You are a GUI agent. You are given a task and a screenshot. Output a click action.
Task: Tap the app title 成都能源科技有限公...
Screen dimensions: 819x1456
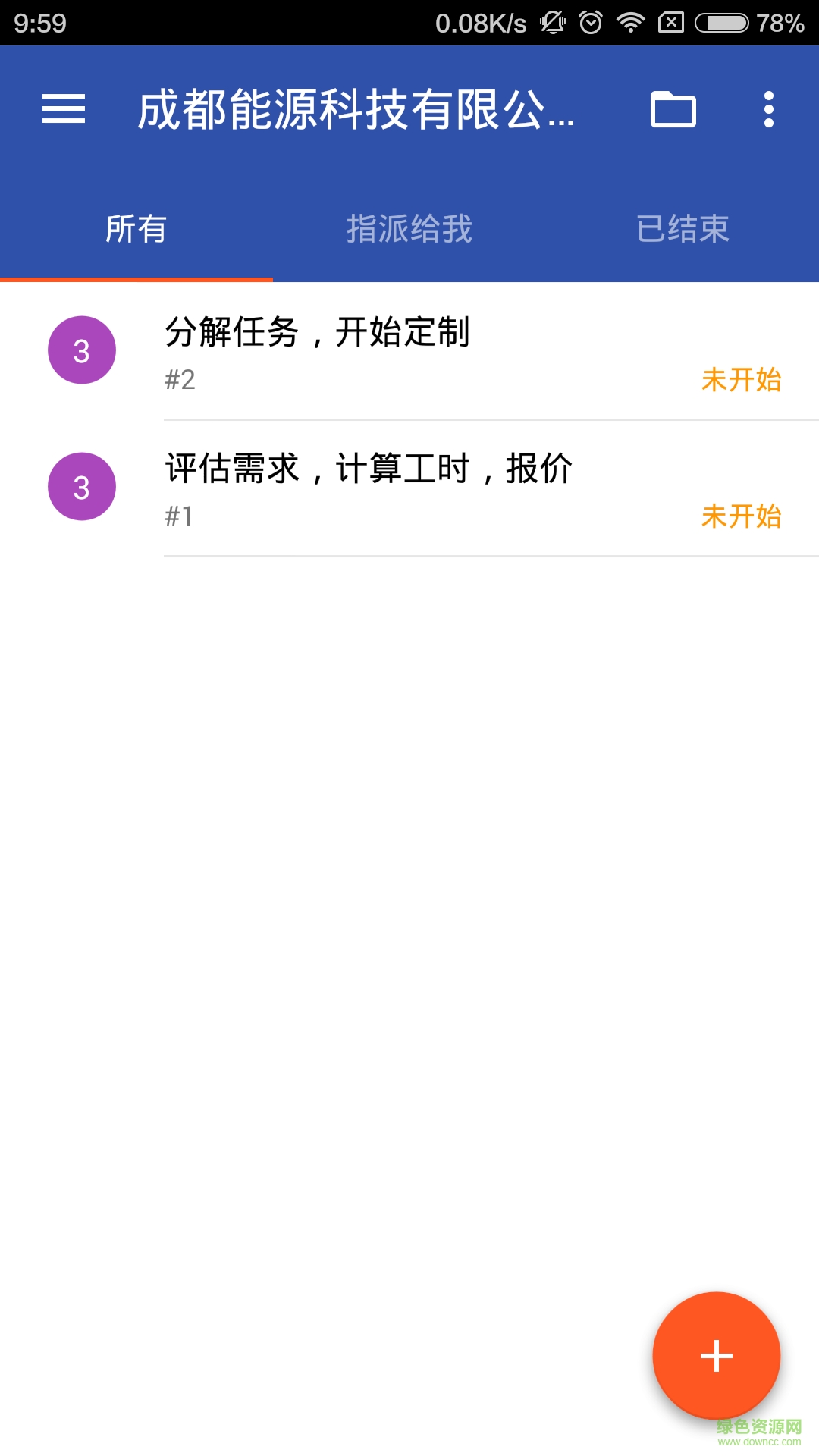click(356, 110)
